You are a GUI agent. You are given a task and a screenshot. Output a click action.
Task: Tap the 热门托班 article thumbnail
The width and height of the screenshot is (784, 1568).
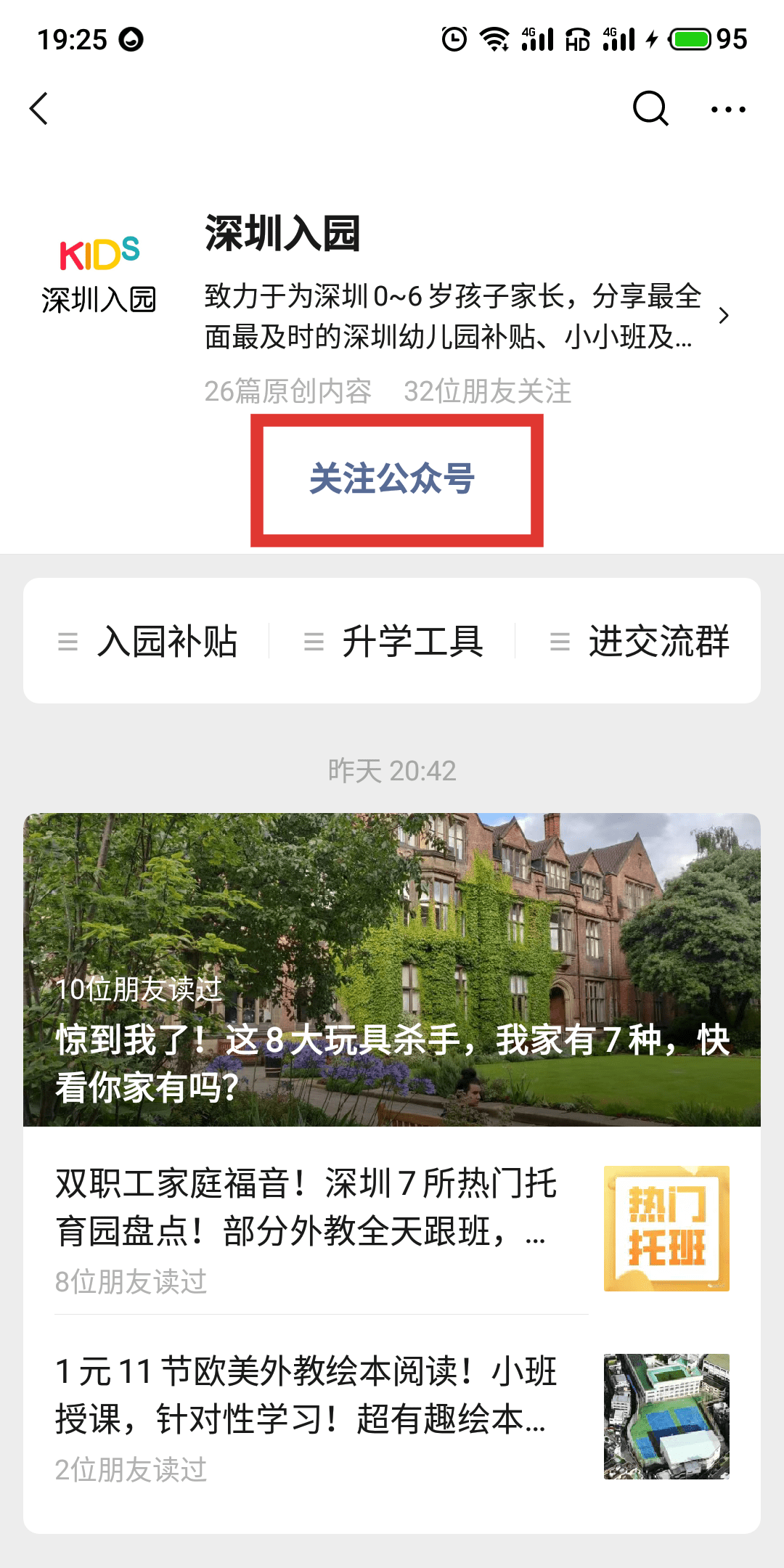666,1227
